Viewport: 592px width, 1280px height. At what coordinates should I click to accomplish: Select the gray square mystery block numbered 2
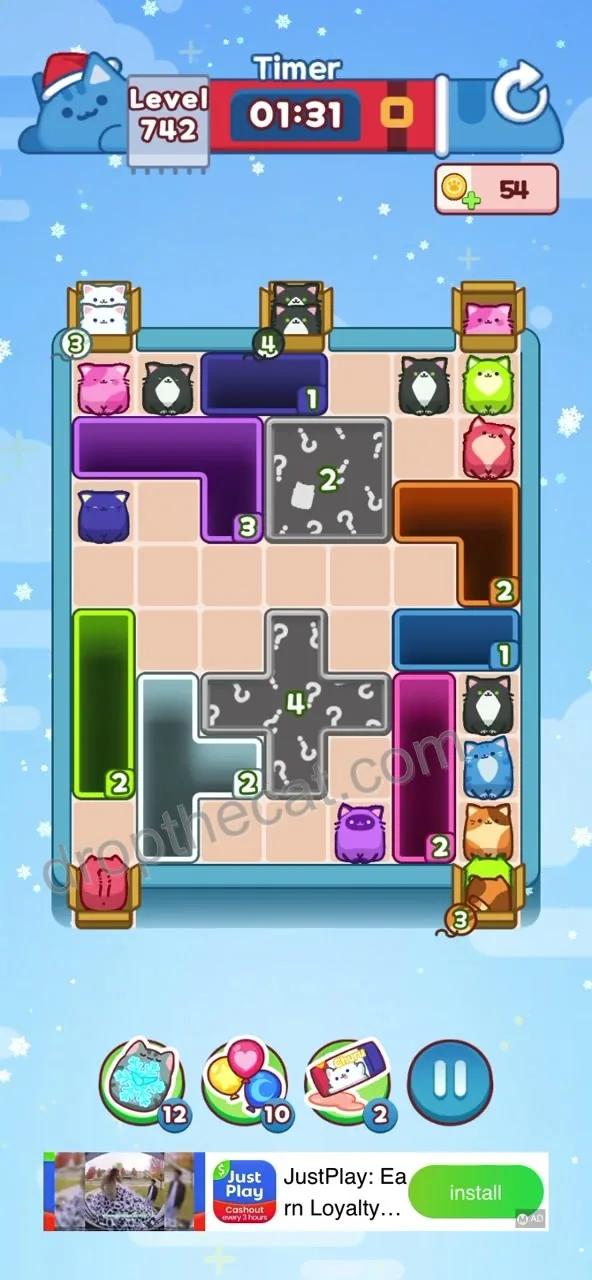328,480
